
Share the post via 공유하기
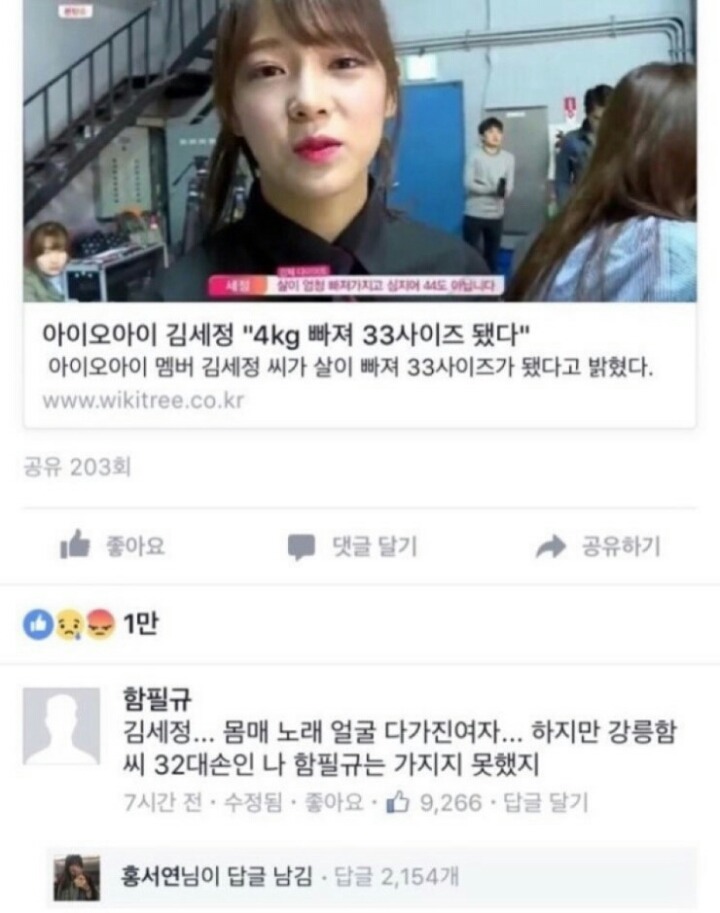pyautogui.click(x=599, y=546)
